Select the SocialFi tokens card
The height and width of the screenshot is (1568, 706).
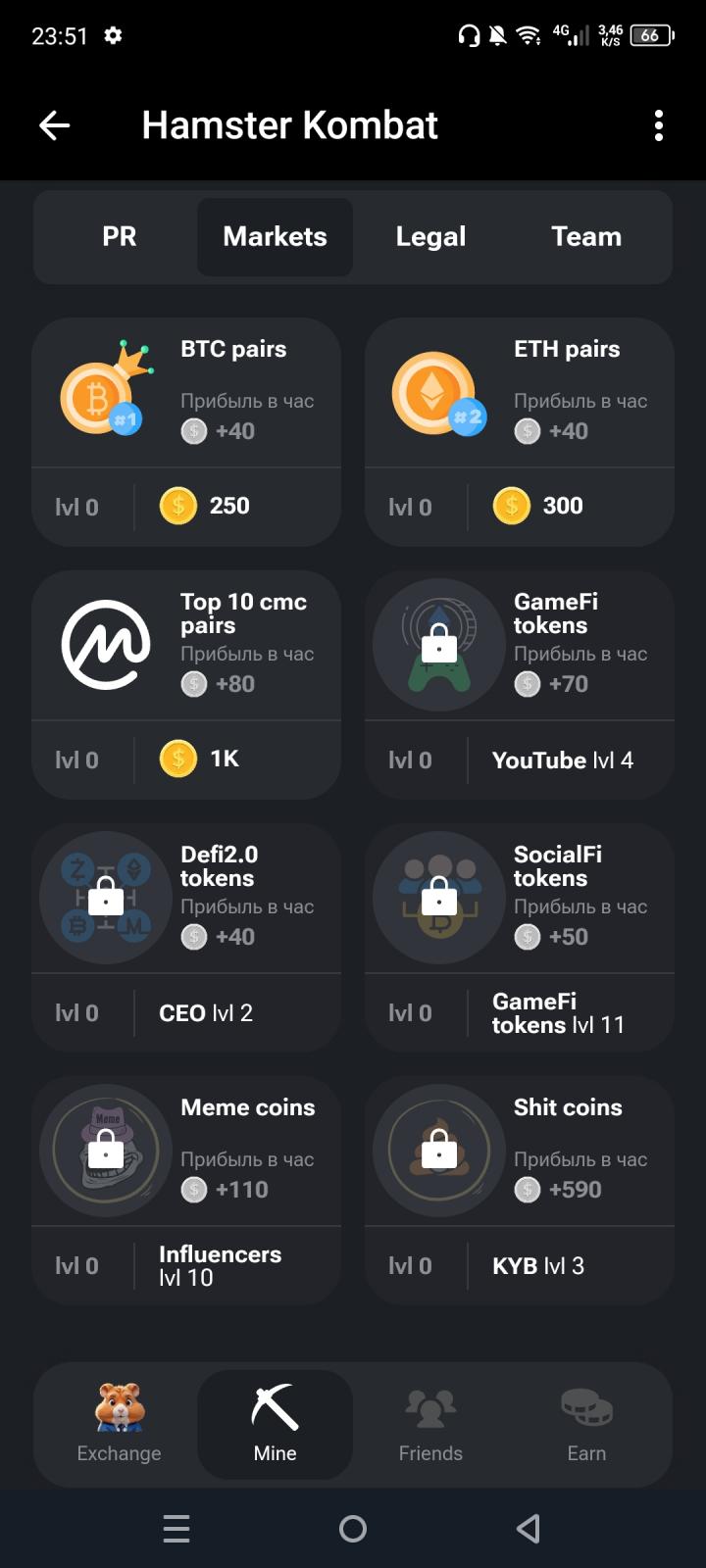click(x=520, y=938)
